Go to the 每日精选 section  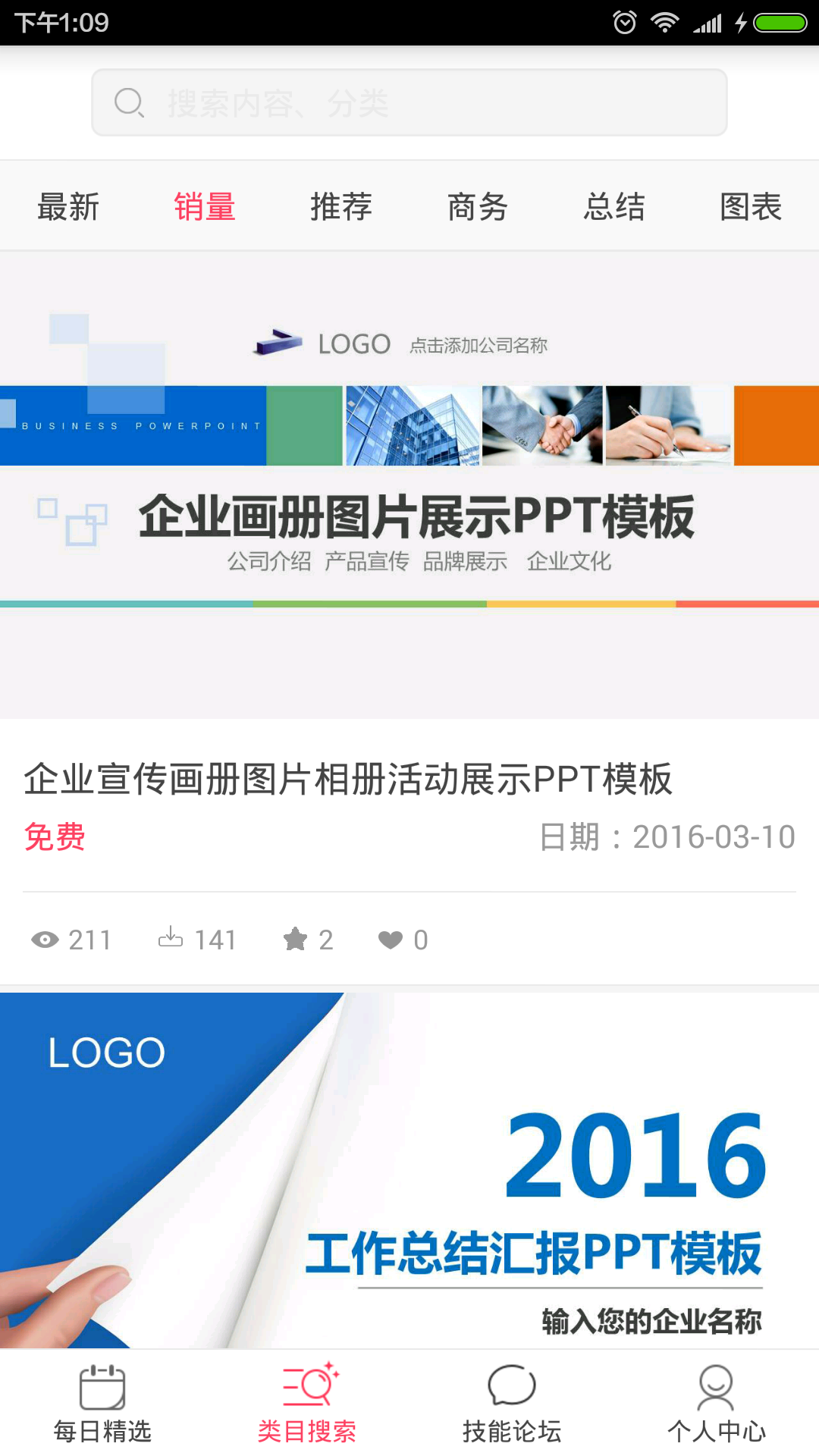102,1404
